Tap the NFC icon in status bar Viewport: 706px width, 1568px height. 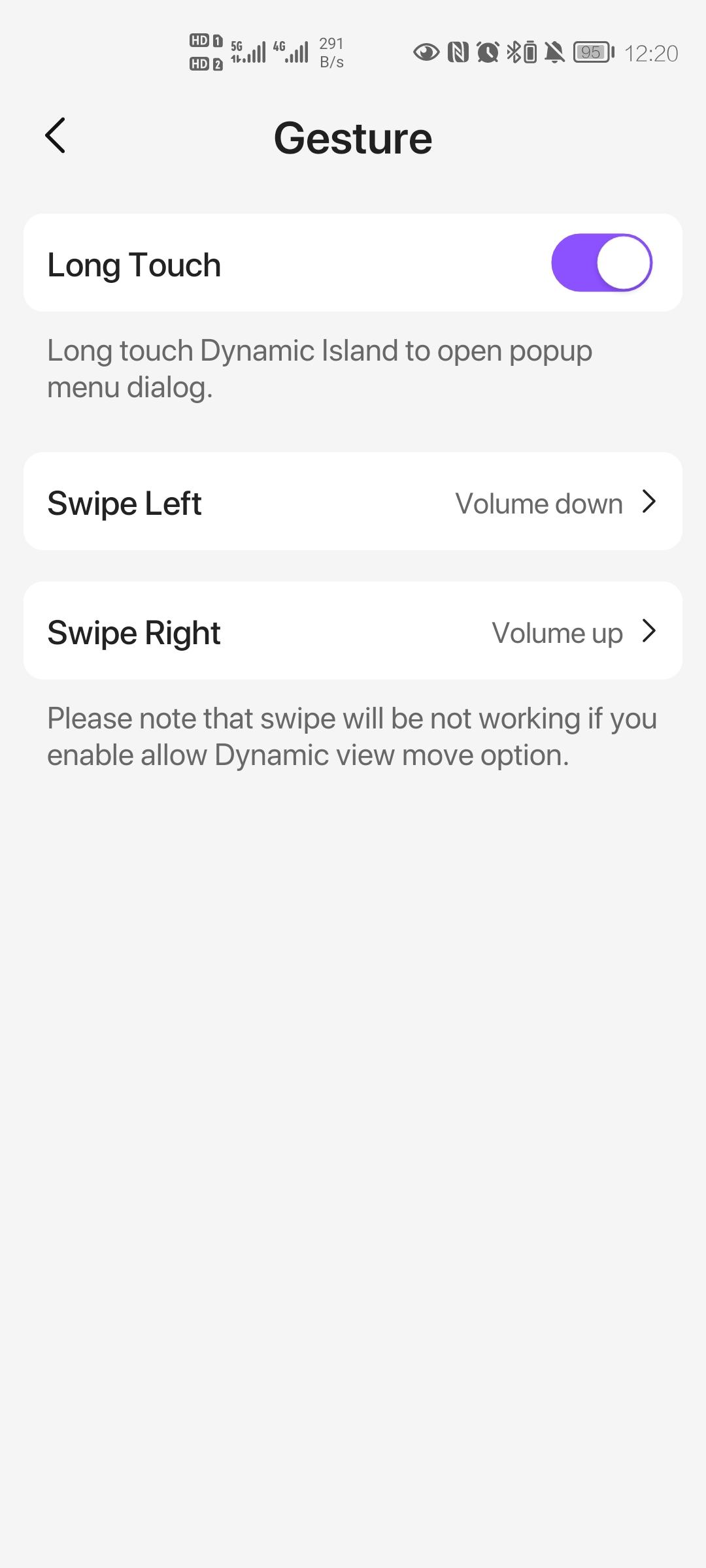point(457,52)
